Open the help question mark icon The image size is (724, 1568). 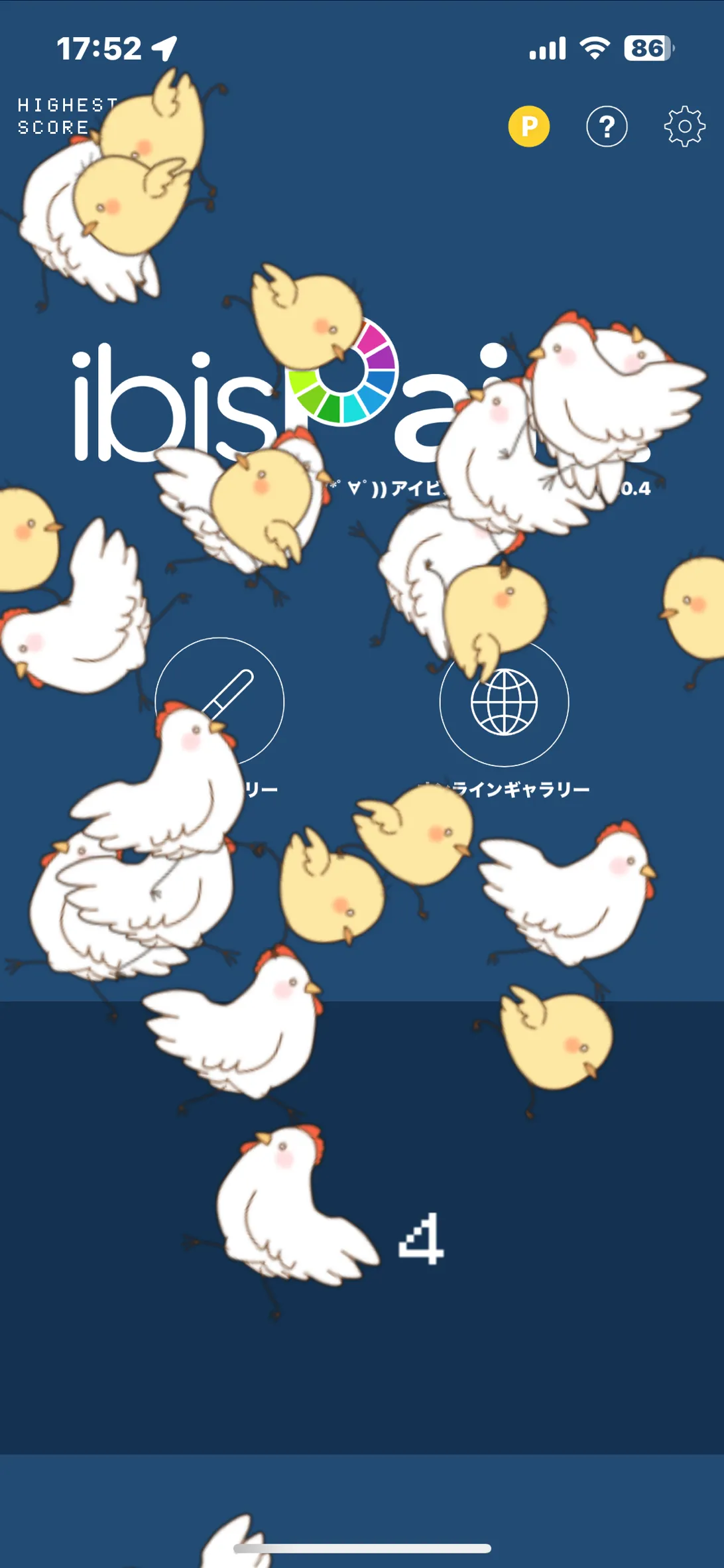607,126
